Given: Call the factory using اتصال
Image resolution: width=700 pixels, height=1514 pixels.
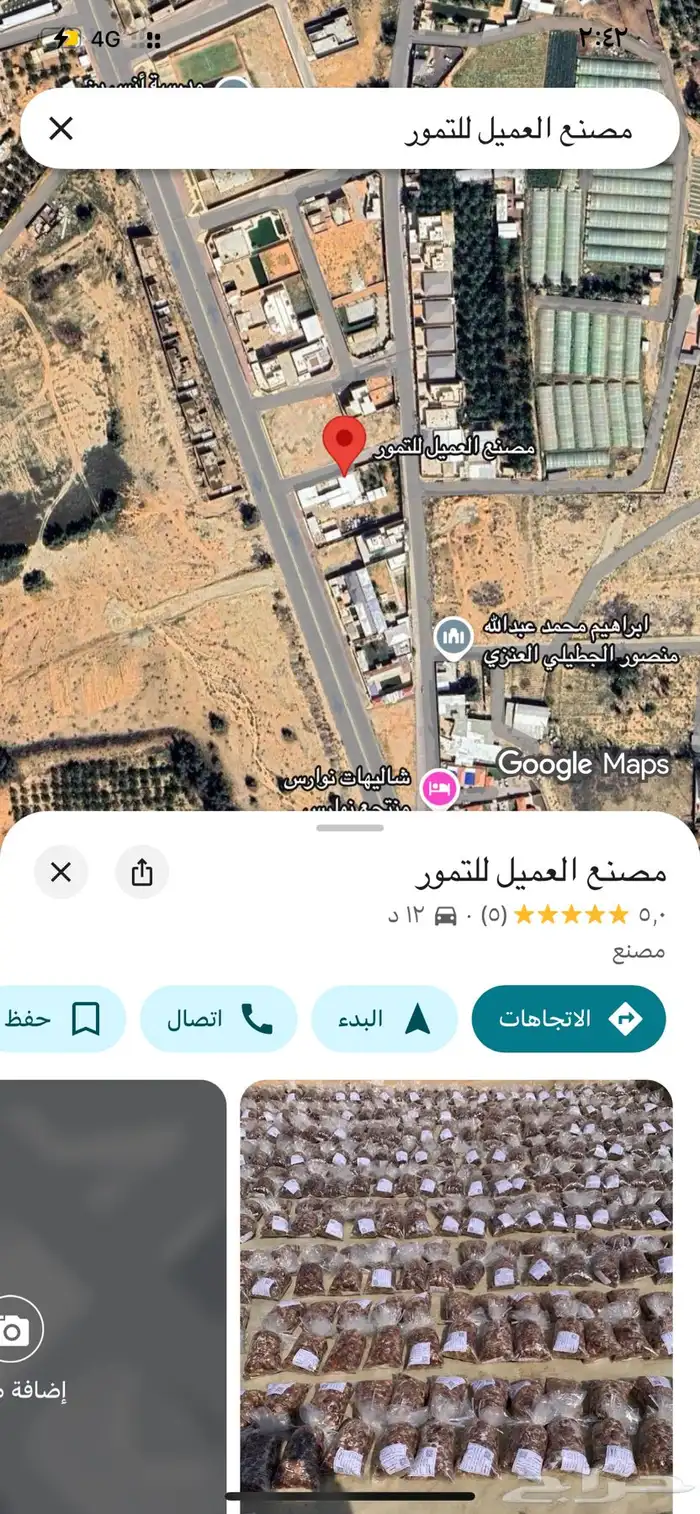Looking at the screenshot, I should point(219,1019).
